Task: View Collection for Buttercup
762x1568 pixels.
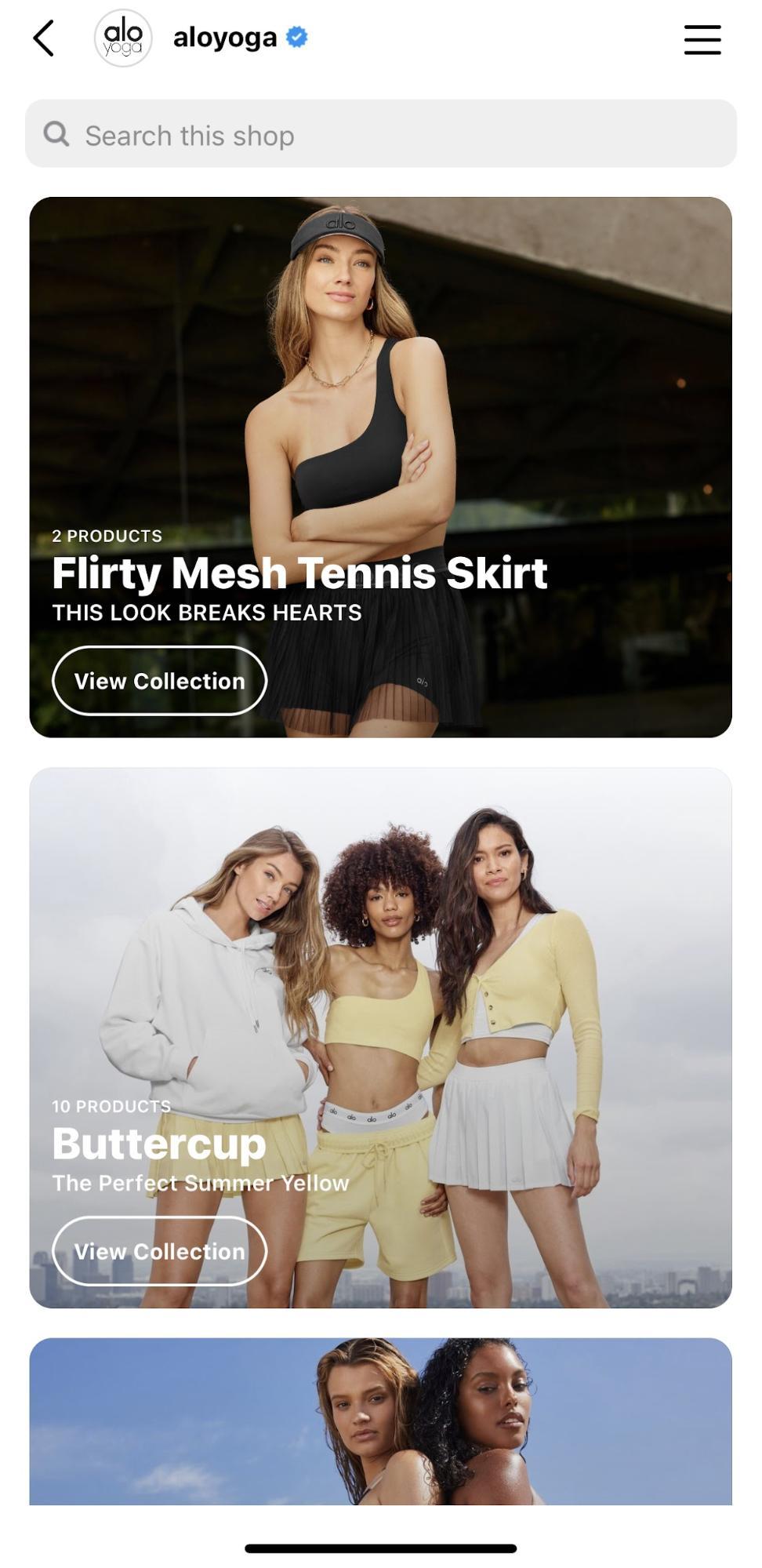Action: pyautogui.click(x=159, y=1251)
